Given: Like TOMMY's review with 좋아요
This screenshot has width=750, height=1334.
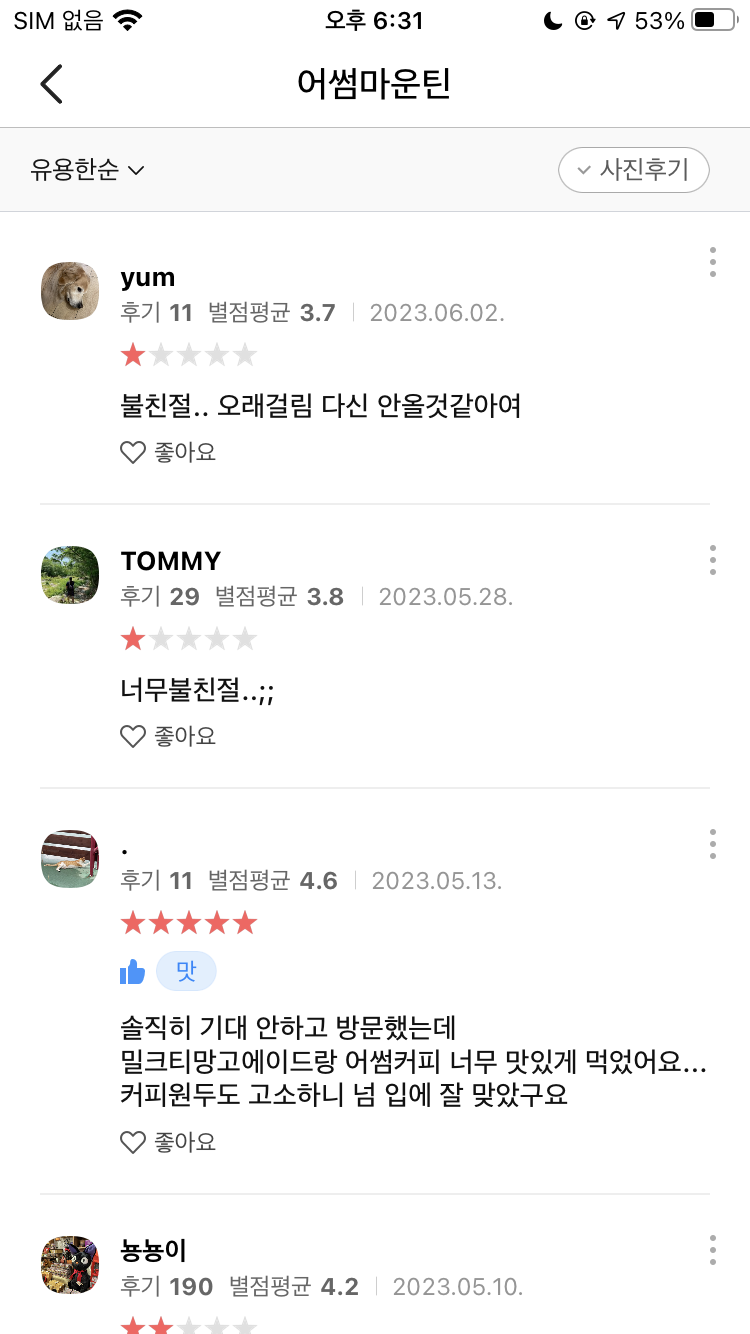Looking at the screenshot, I should [168, 737].
